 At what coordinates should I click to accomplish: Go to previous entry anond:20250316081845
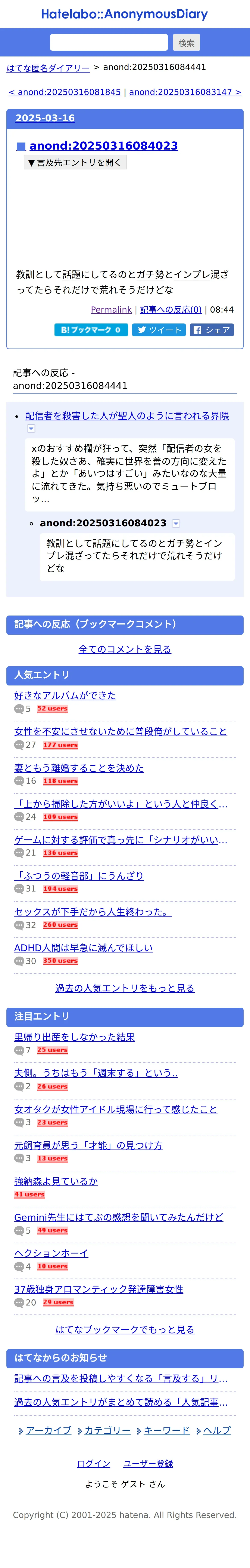(65, 92)
